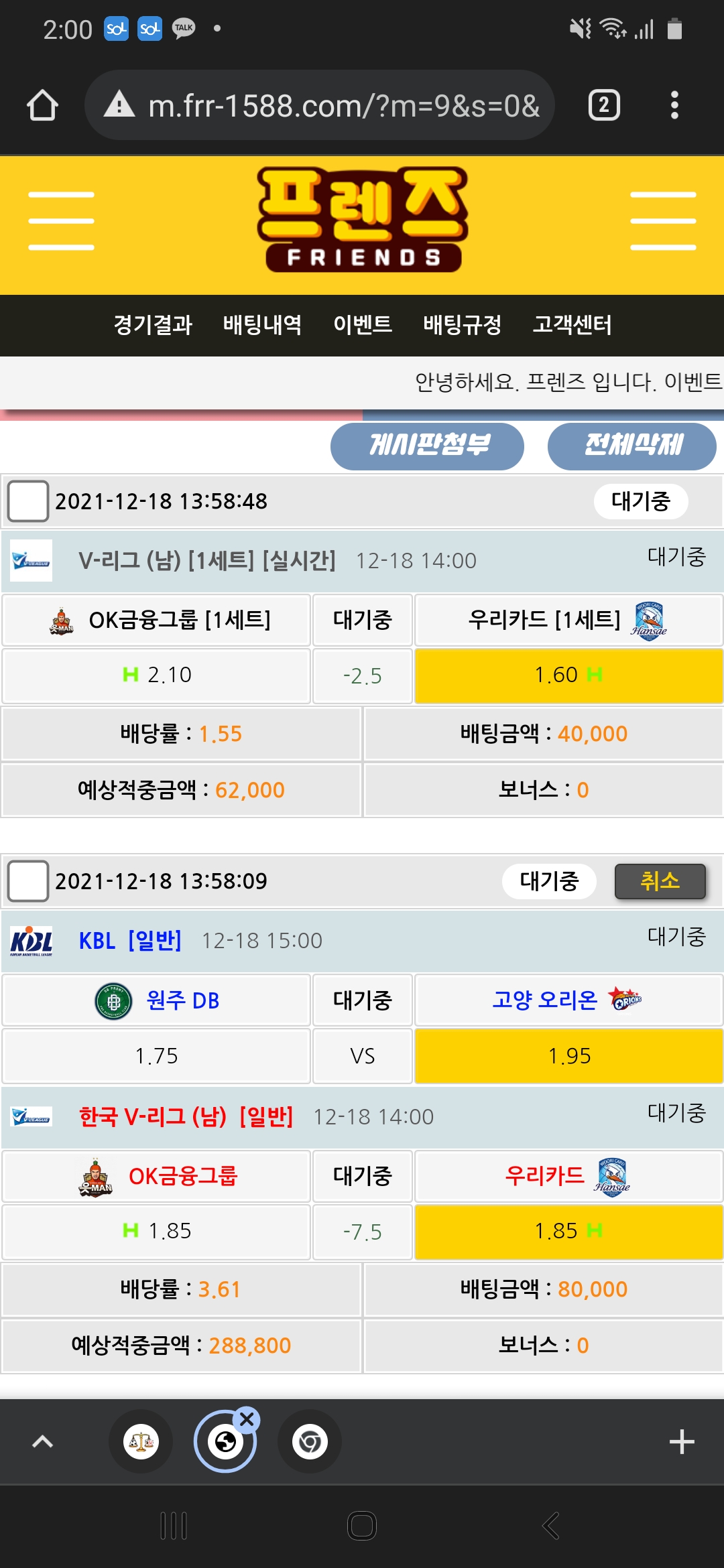Open the left hamburger menu
Viewport: 724px width, 1568px height.
61,220
